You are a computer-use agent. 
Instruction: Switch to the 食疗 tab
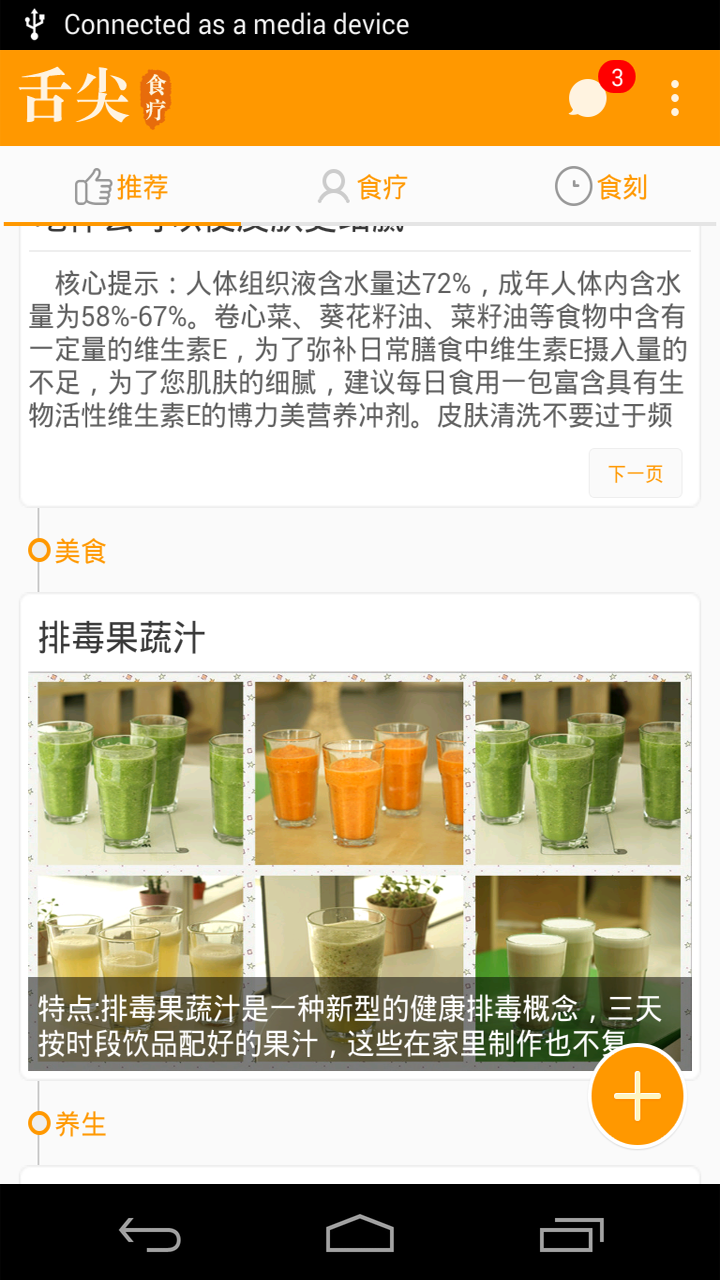[x=362, y=187]
